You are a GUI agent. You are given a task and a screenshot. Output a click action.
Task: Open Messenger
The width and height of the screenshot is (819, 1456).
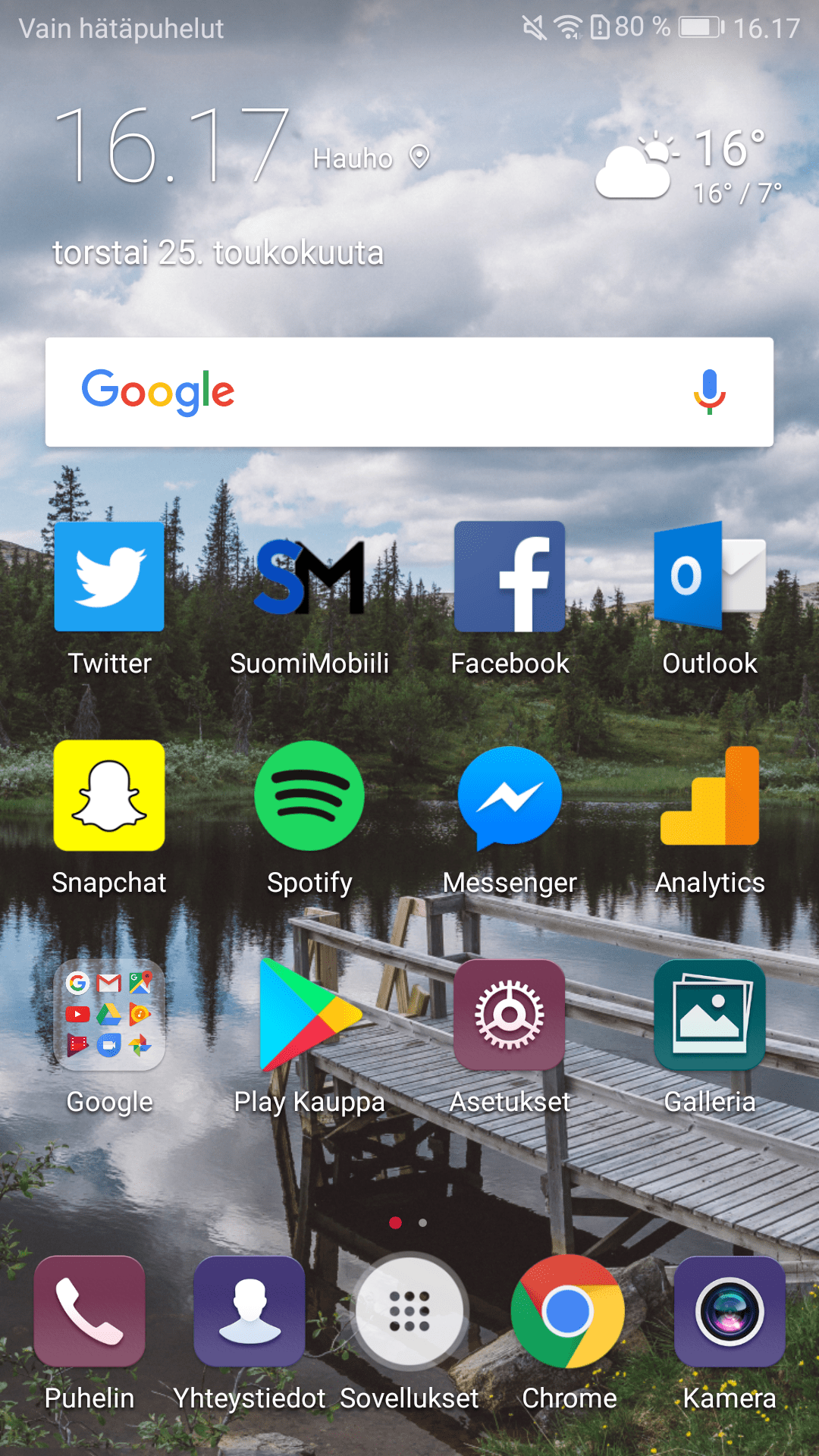pyautogui.click(x=510, y=795)
